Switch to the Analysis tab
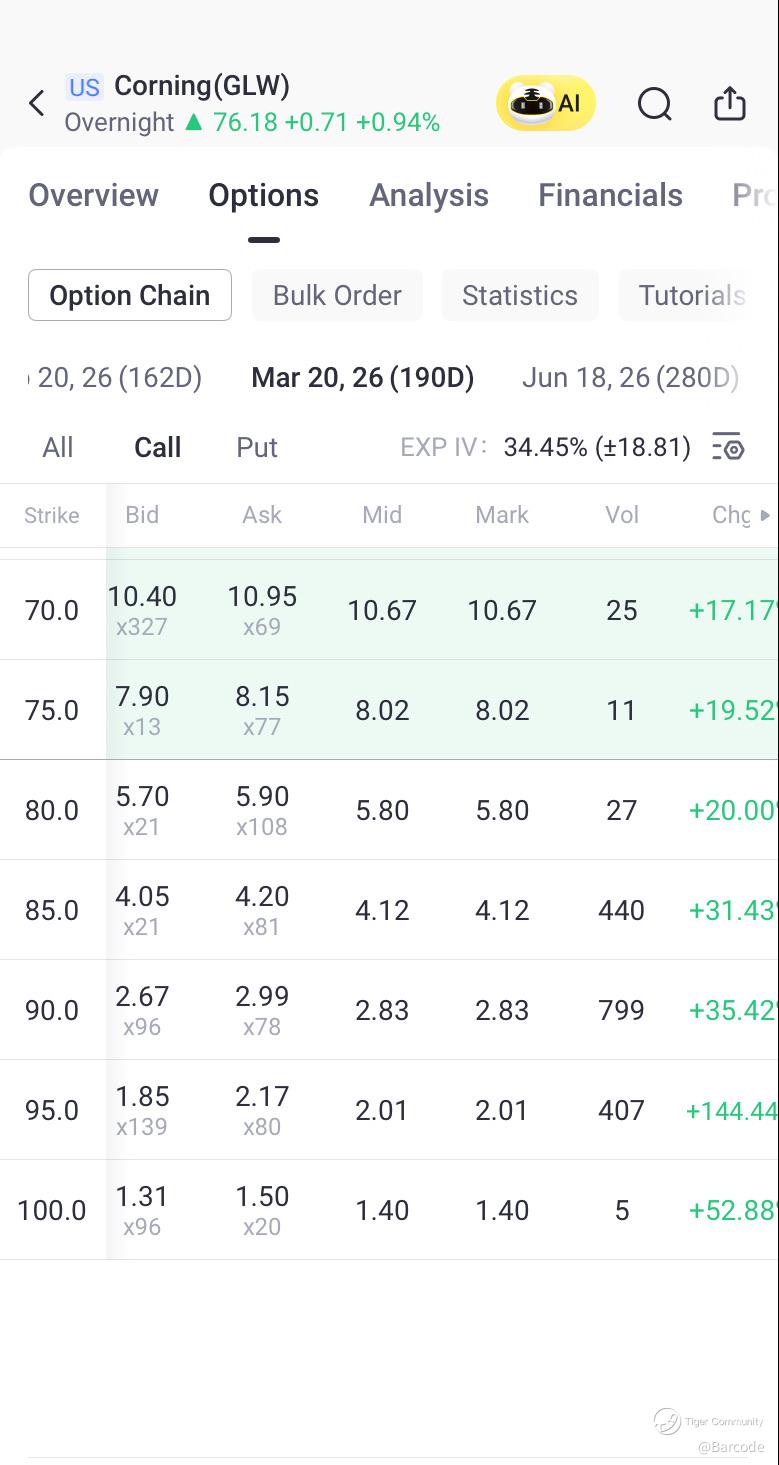Viewport: 779px width, 1465px height. [428, 195]
